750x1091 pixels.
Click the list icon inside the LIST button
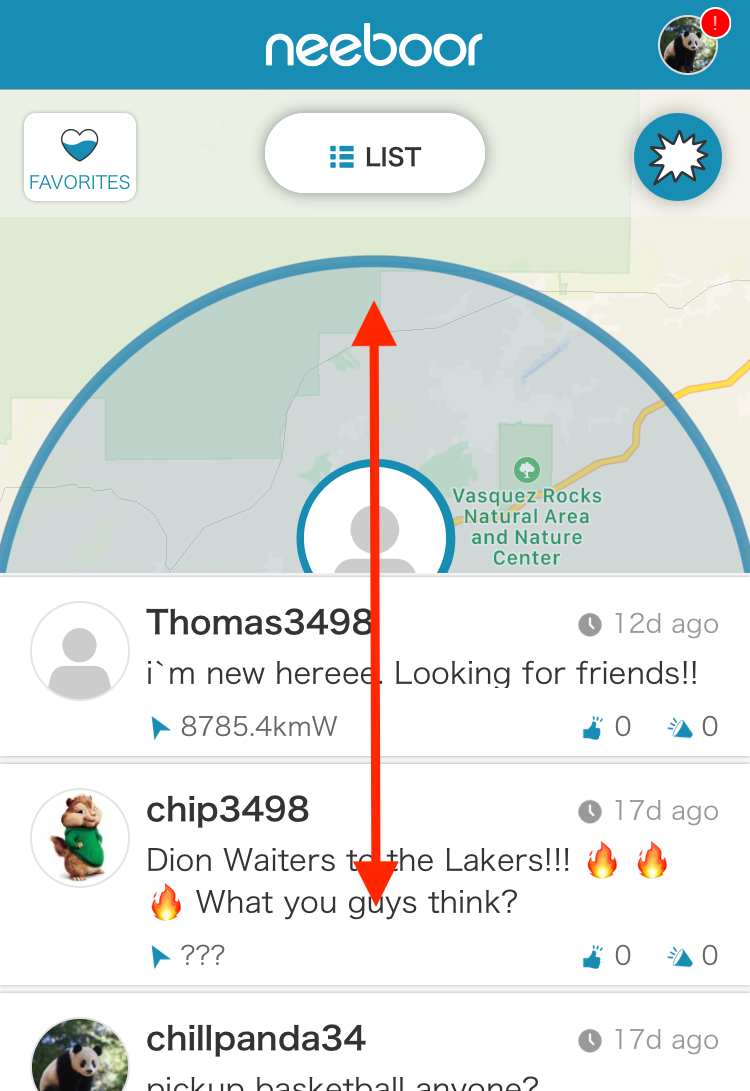tap(342, 155)
